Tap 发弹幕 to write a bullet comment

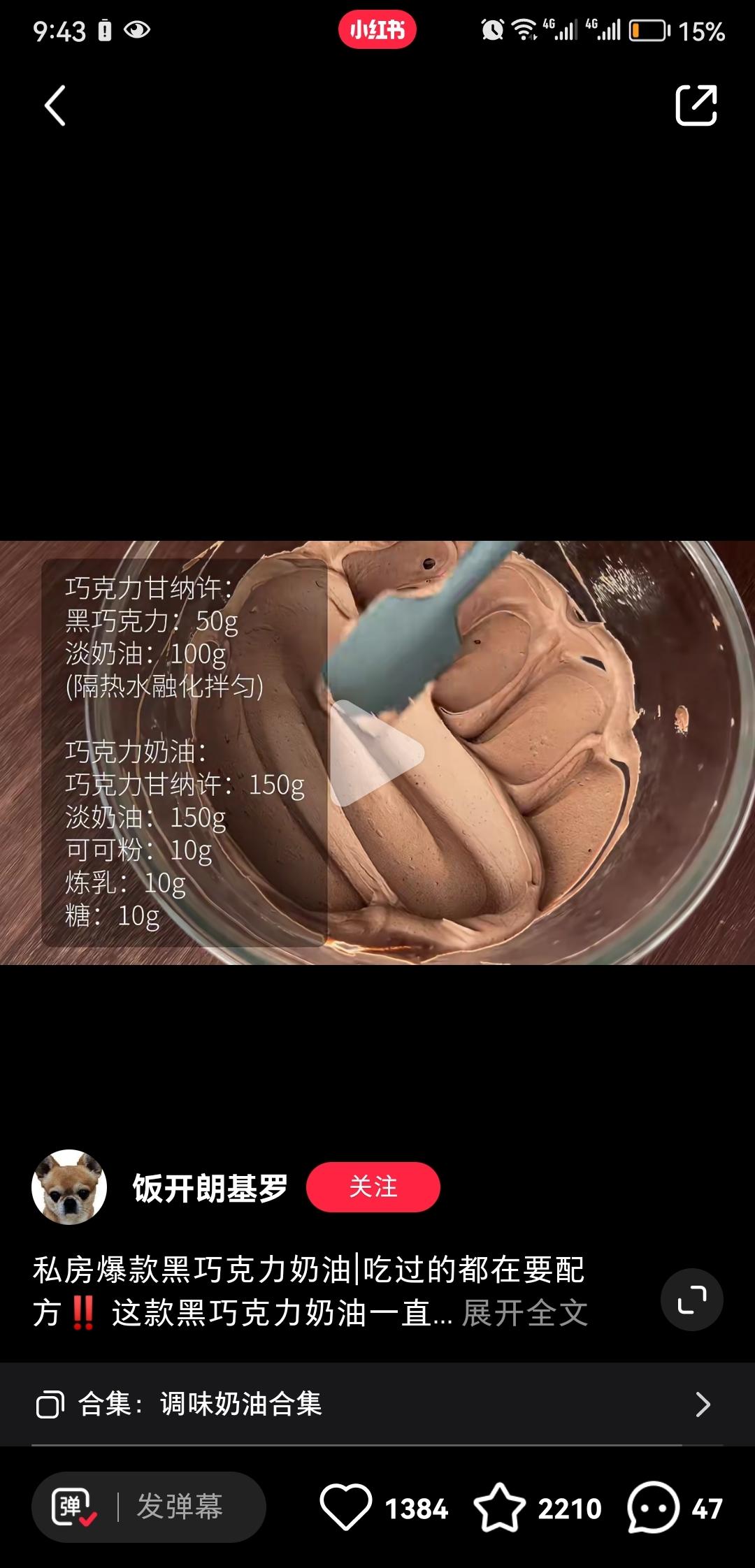coord(180,1507)
